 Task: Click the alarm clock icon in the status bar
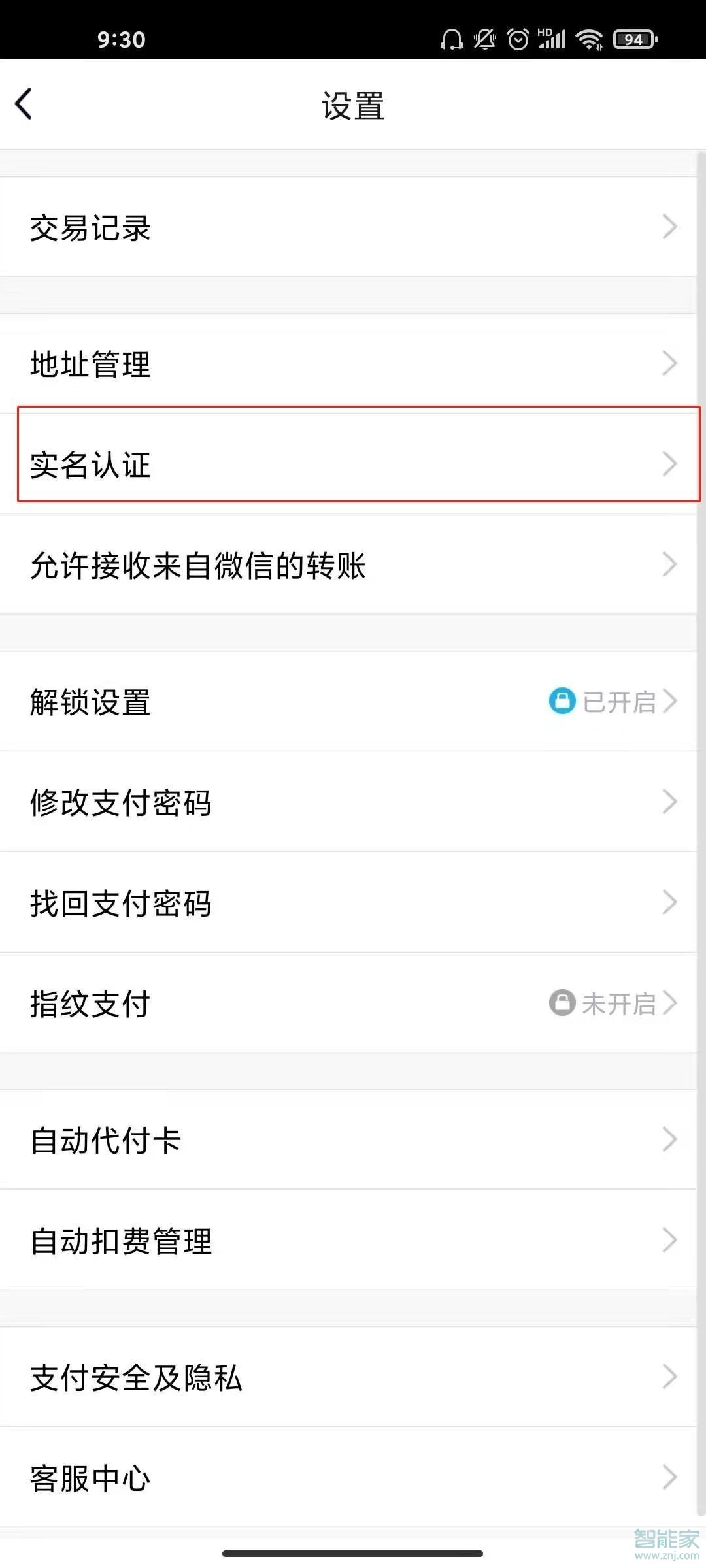518,39
